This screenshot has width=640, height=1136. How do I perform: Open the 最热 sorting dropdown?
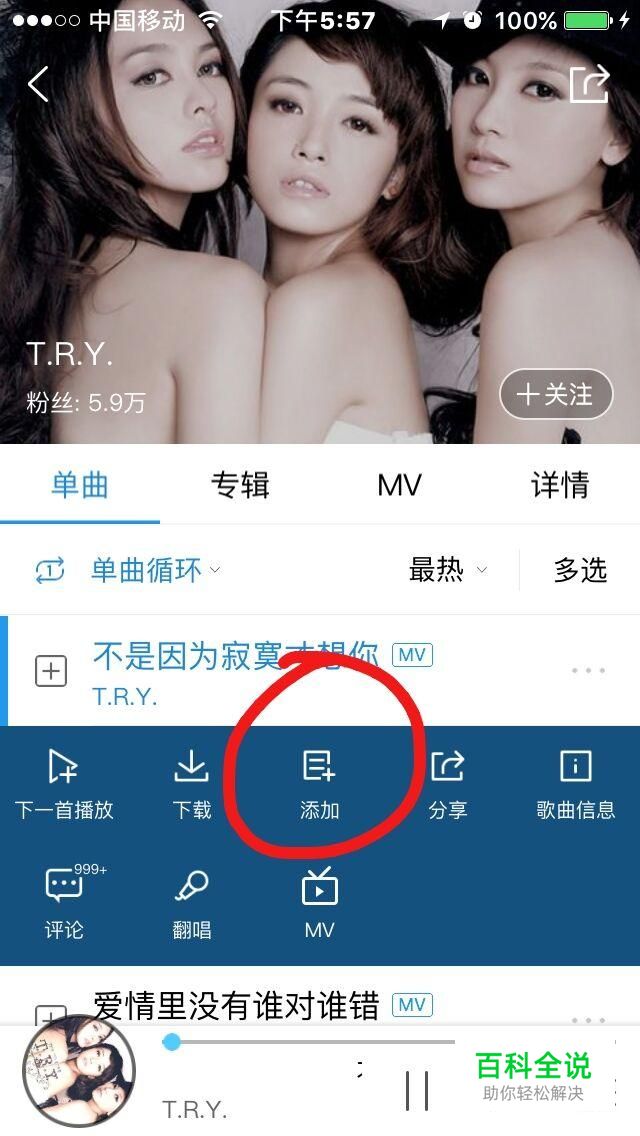tap(448, 570)
